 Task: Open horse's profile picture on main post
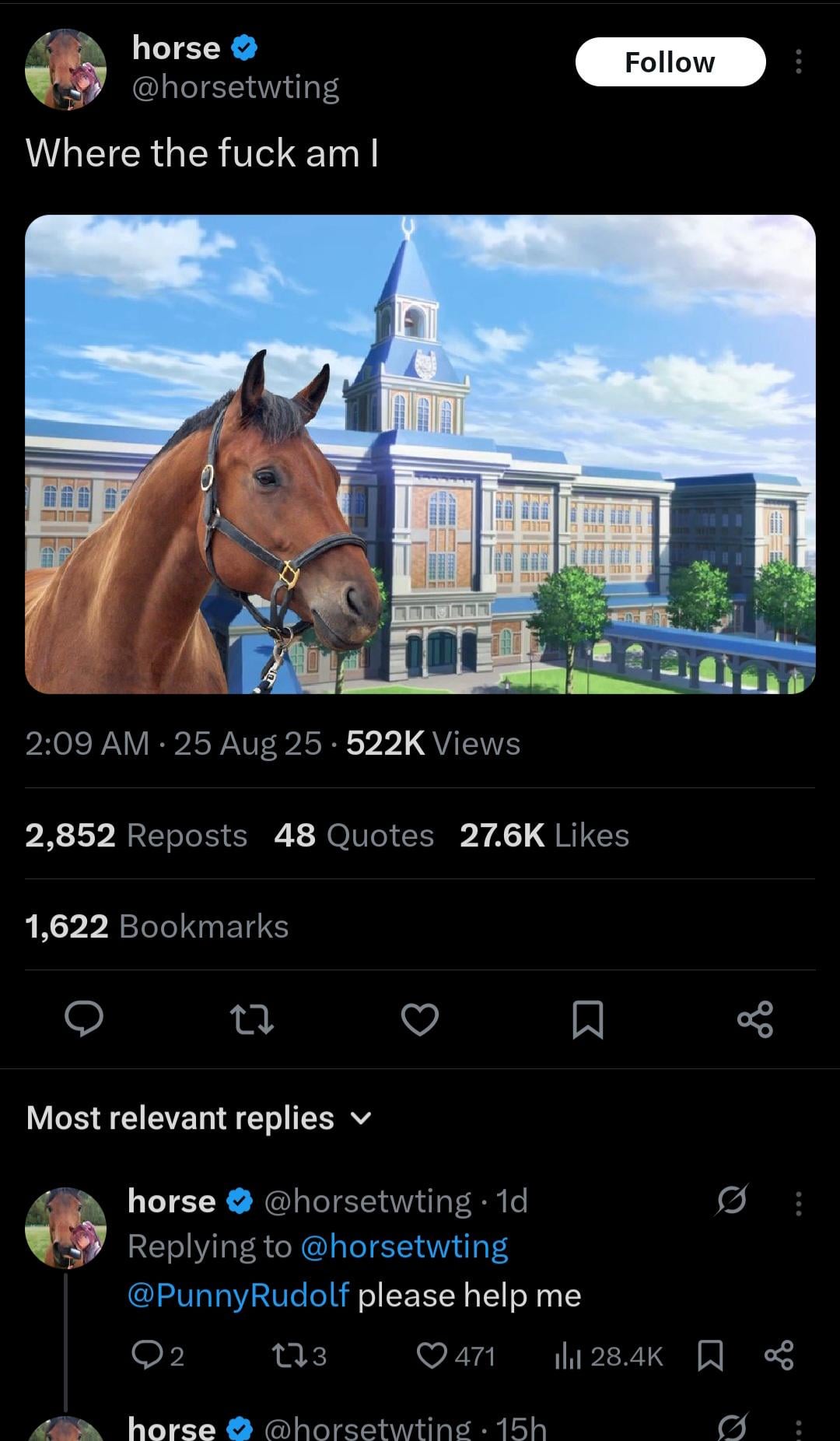click(x=66, y=70)
